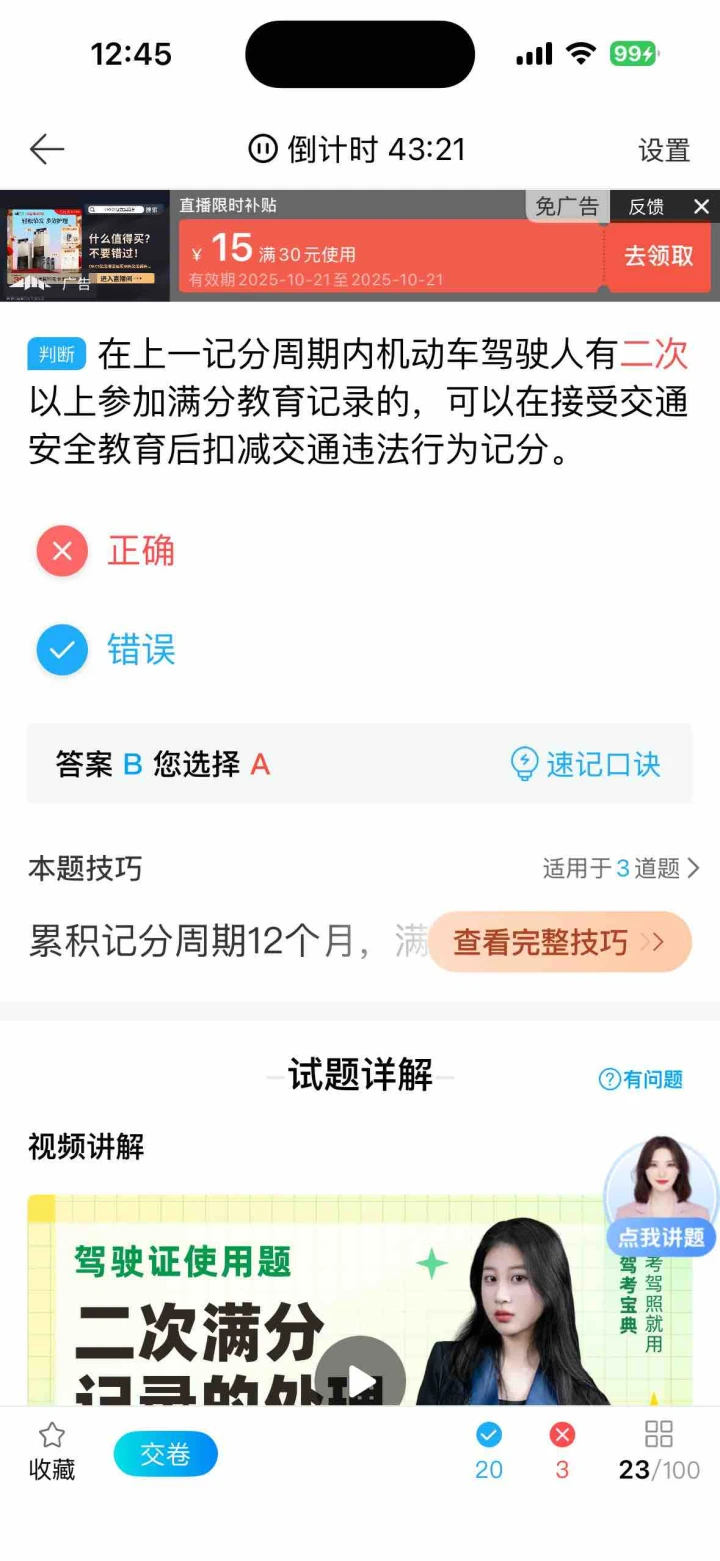Add this question to 收藏
Image resolution: width=720 pixels, height=1561 pixels.
pos(51,1453)
